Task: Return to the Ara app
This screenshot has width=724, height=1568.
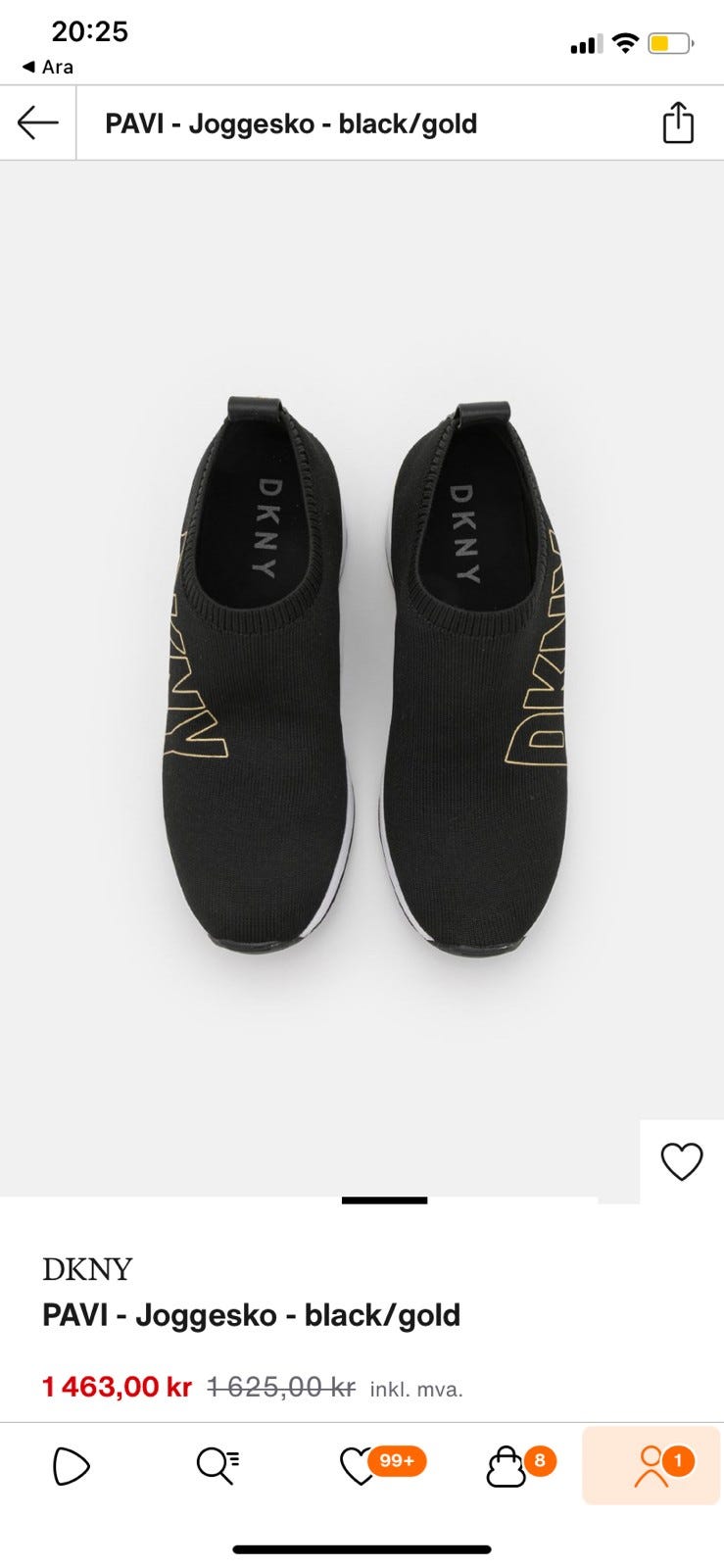Action: point(48,67)
